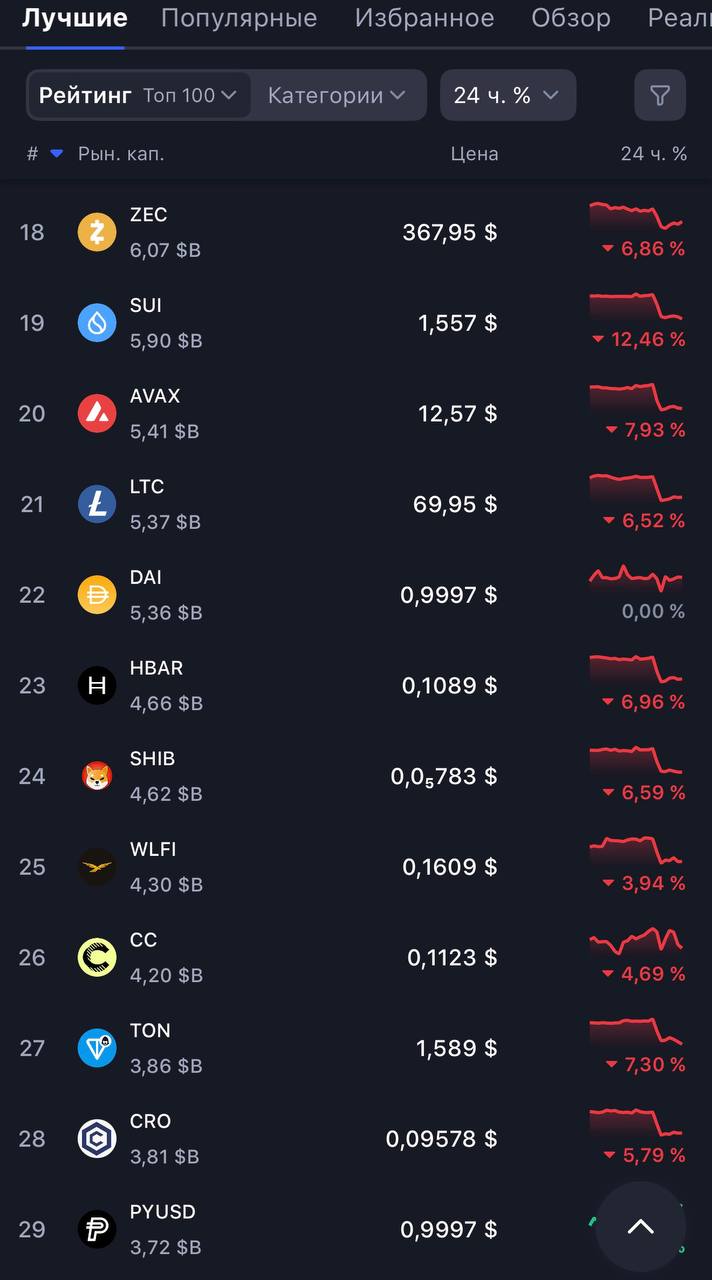Open the SHIB coin row
712x1280 pixels.
(300, 776)
